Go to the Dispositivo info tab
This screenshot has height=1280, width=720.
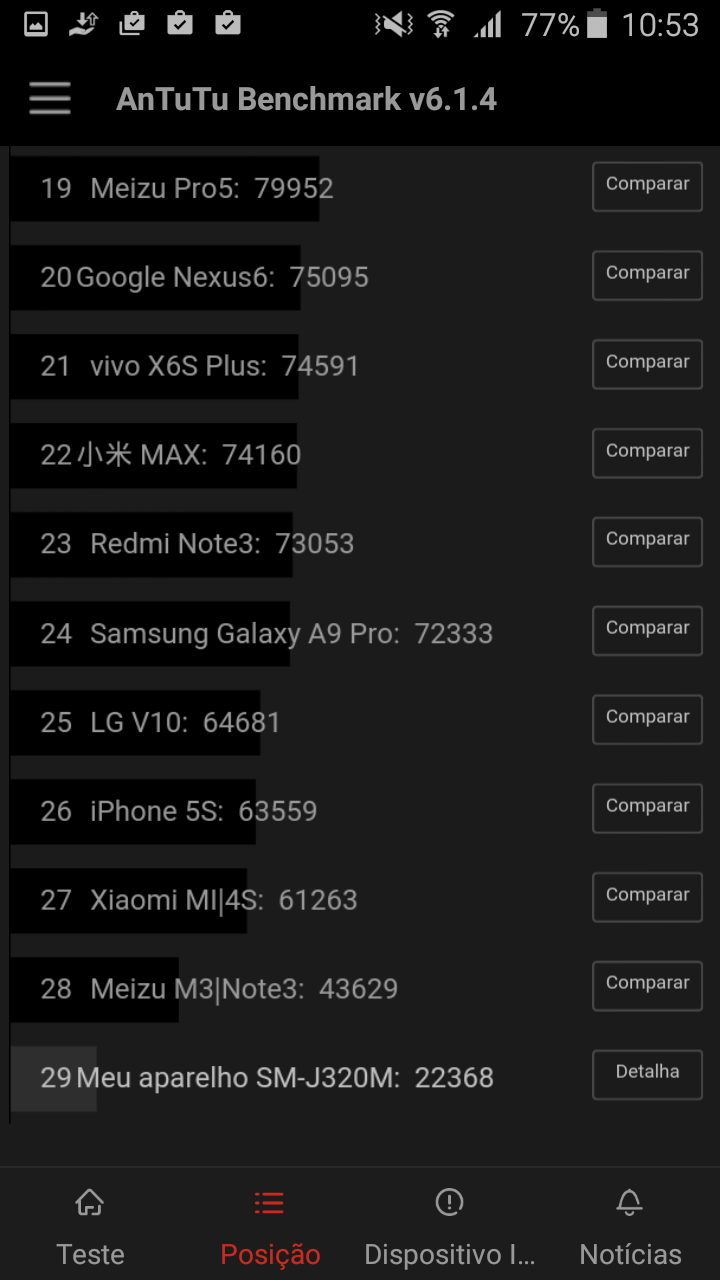pos(450,1226)
